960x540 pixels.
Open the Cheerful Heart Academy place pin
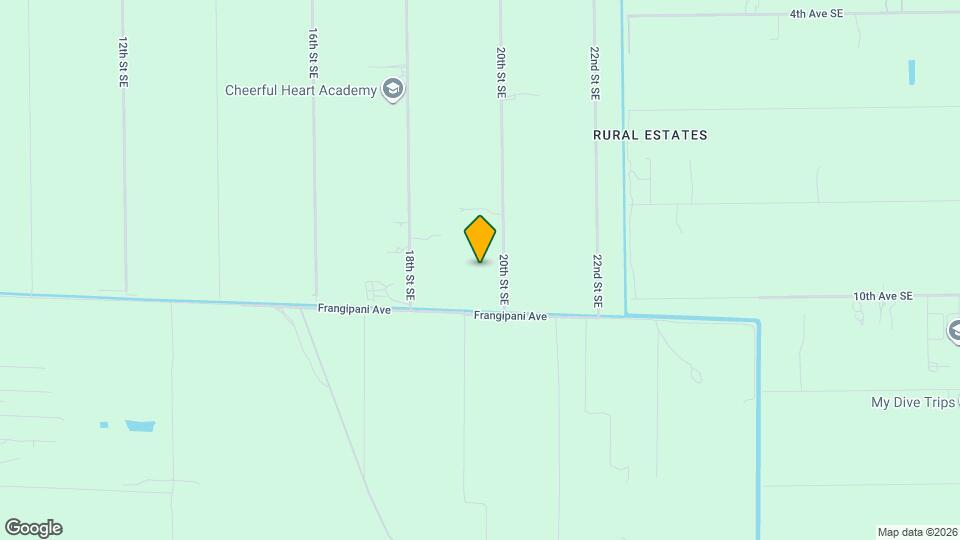[394, 90]
